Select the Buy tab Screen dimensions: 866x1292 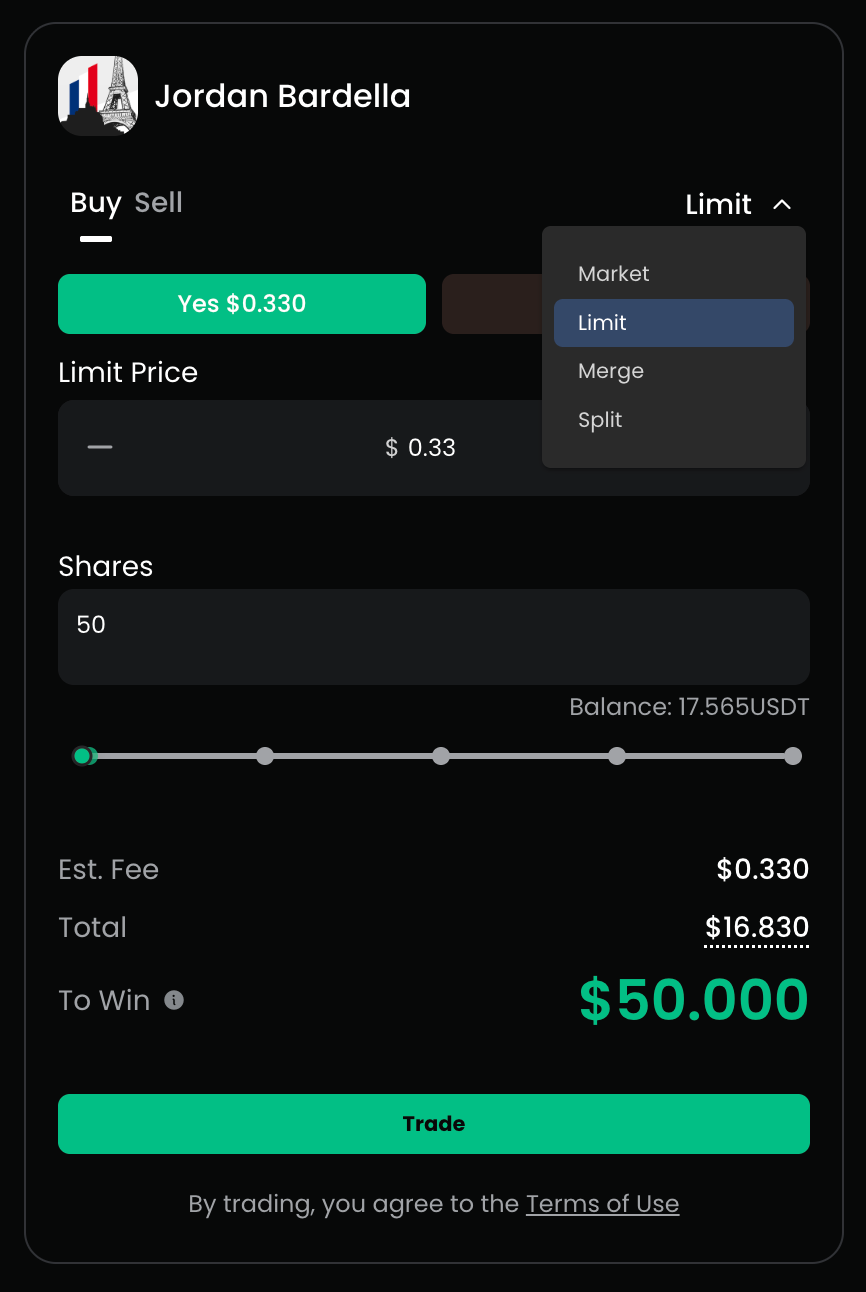(95, 203)
